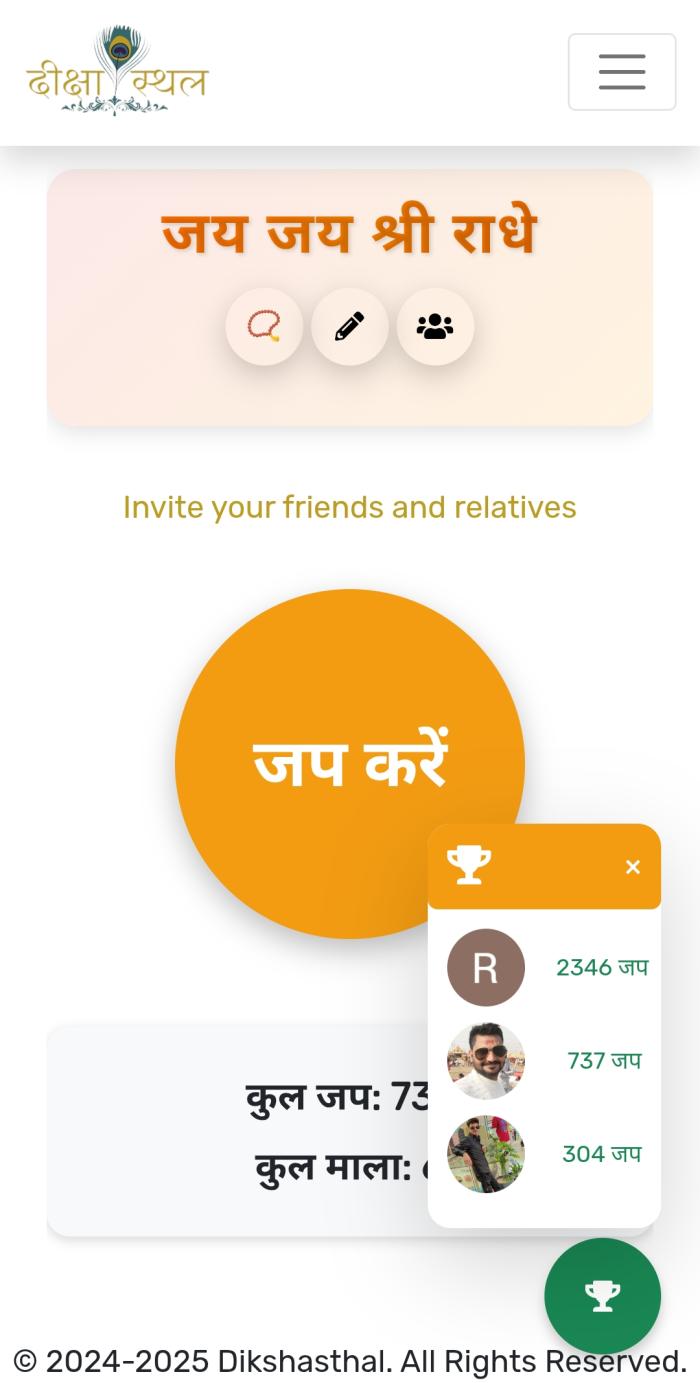700x1383 pixels.
Task: Tap the prayer beads mala icon
Action: [264, 326]
